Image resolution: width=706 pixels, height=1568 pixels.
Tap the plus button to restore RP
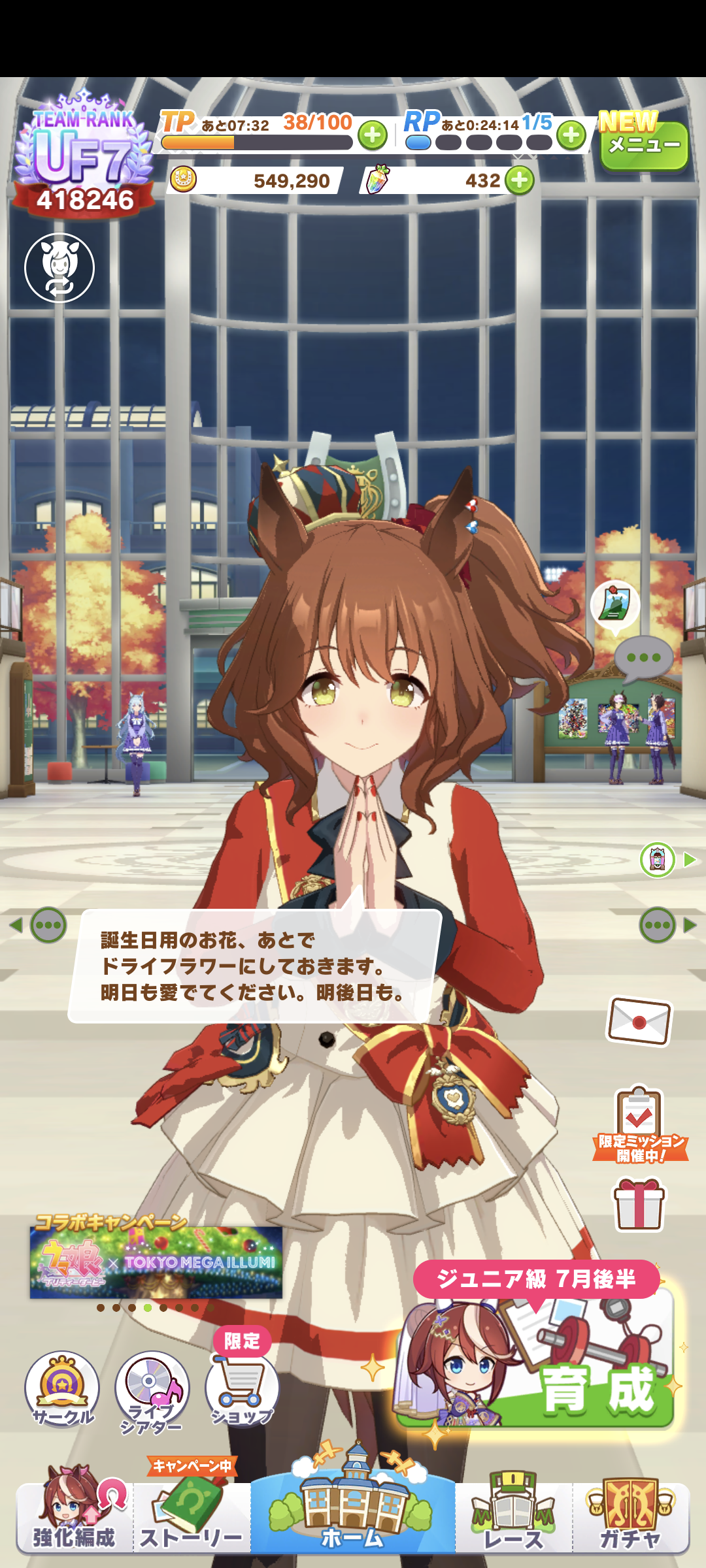(x=571, y=136)
